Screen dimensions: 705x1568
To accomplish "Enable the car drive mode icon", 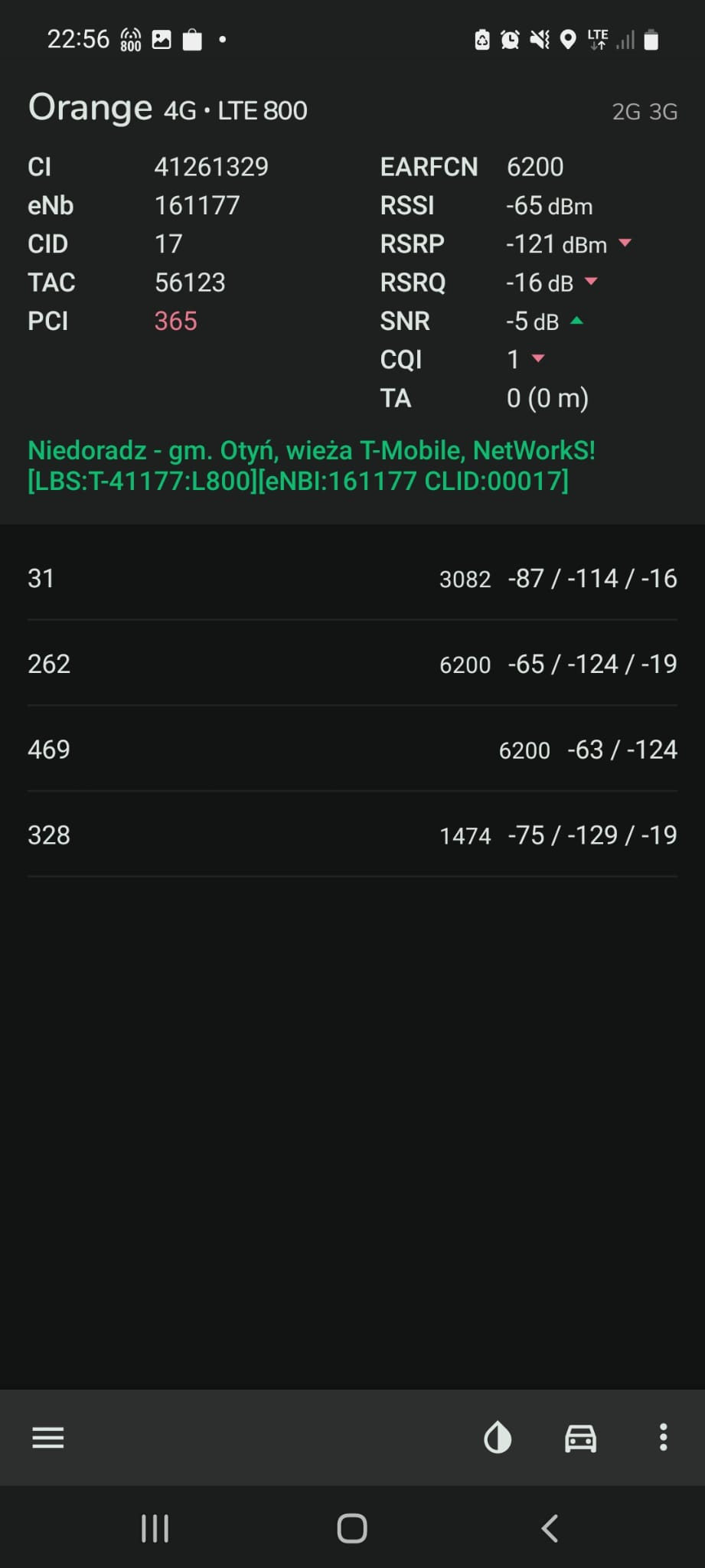I will pos(580,1438).
